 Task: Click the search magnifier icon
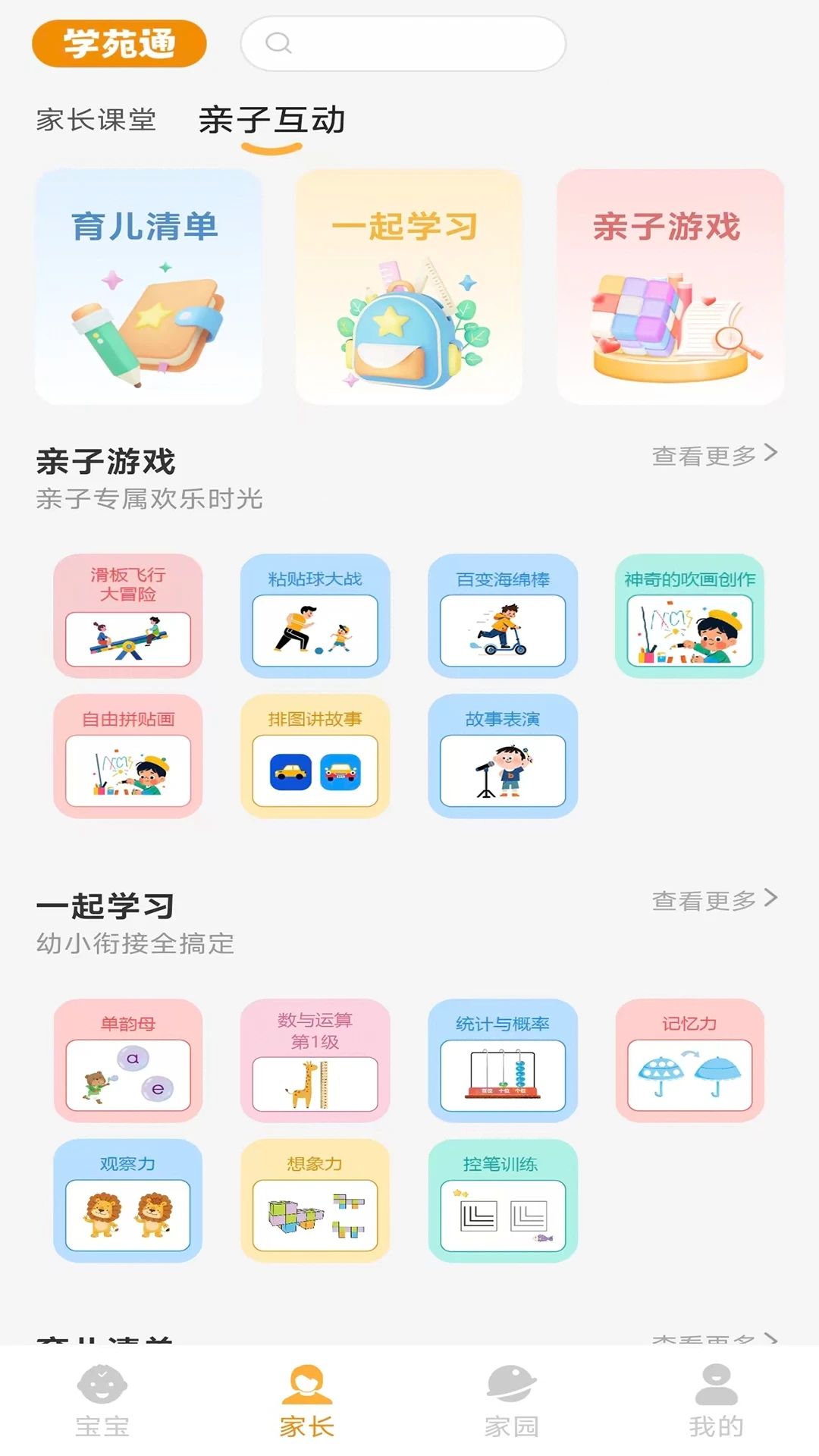point(280,44)
